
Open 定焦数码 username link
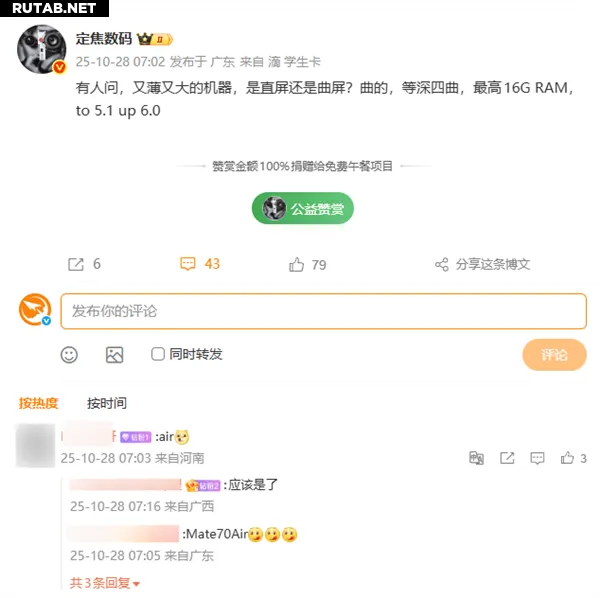click(x=103, y=39)
